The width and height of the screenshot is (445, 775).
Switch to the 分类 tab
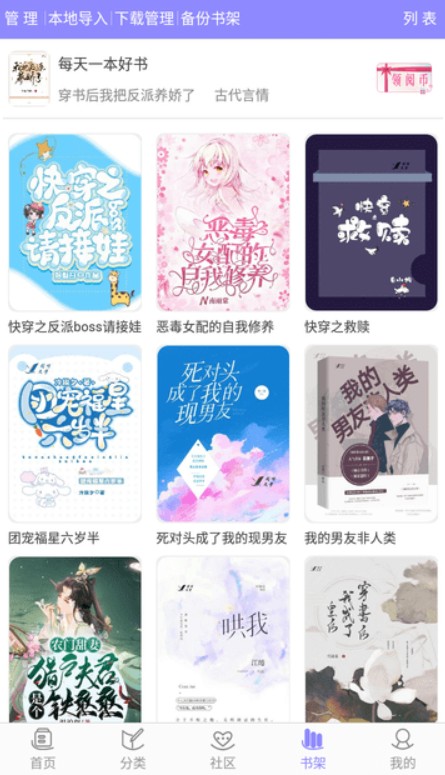(133, 749)
